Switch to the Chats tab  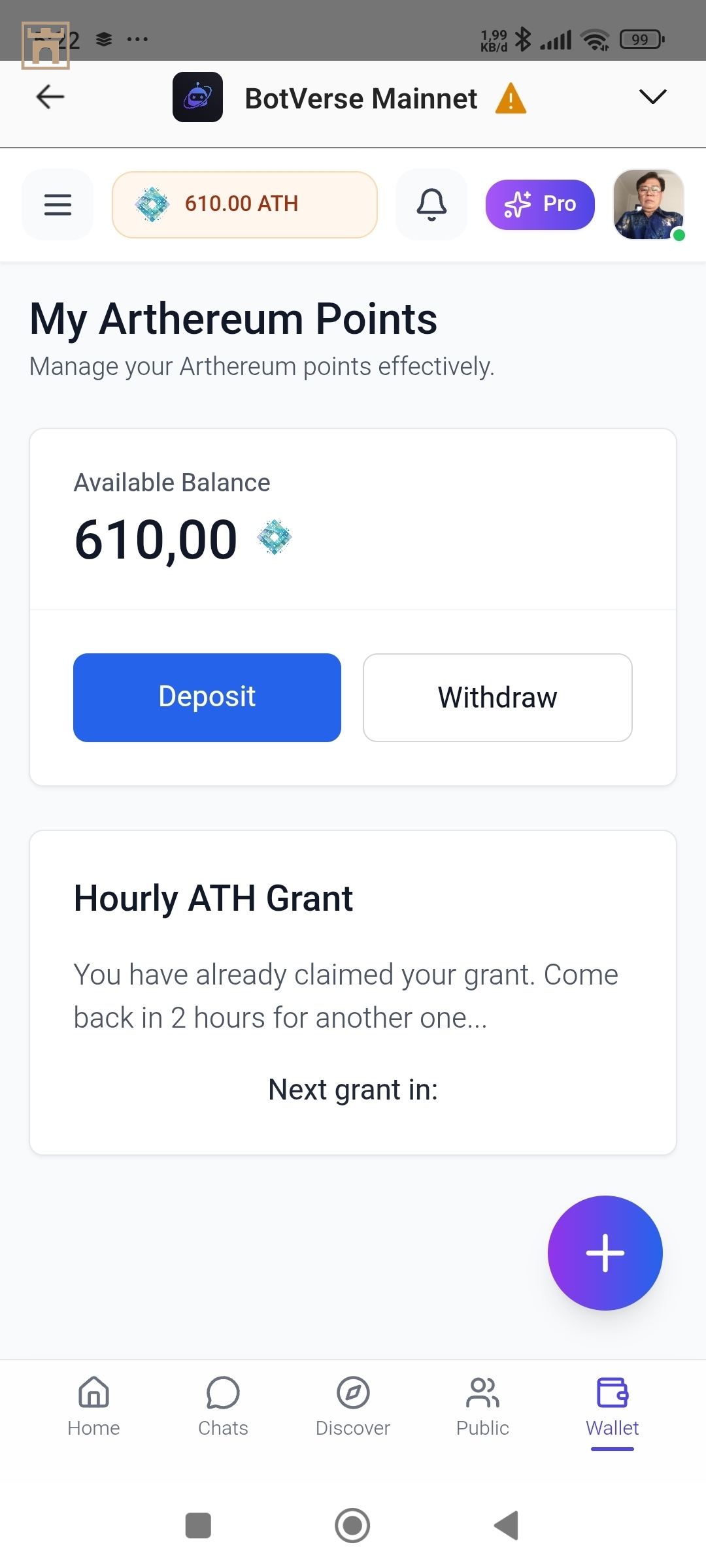tap(223, 1406)
